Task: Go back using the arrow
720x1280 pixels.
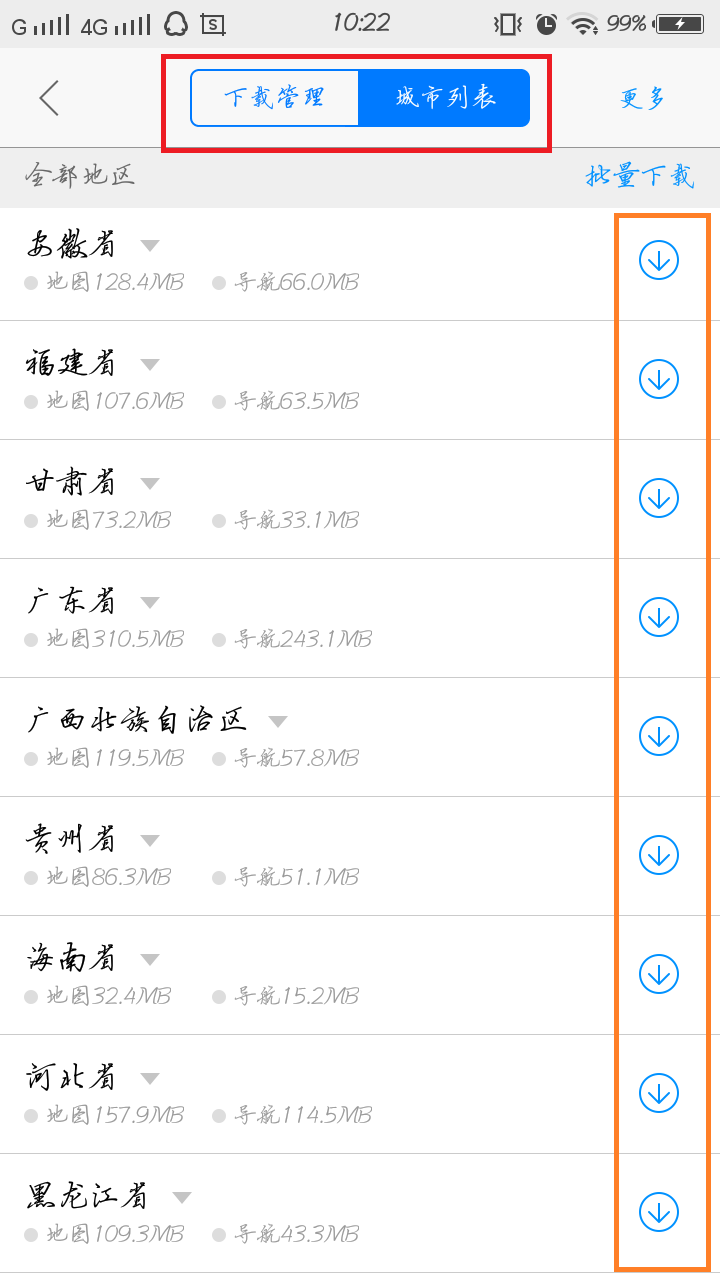Action: point(49,98)
